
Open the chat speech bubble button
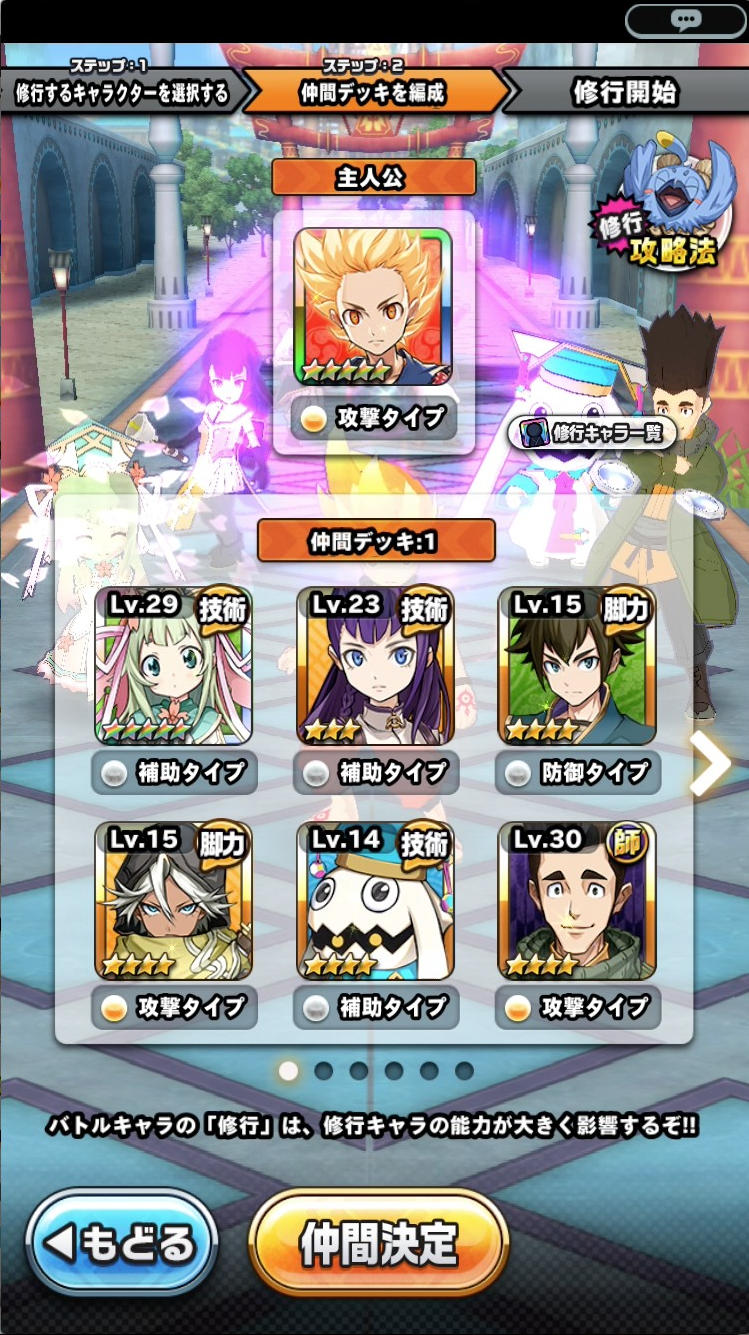click(x=685, y=20)
